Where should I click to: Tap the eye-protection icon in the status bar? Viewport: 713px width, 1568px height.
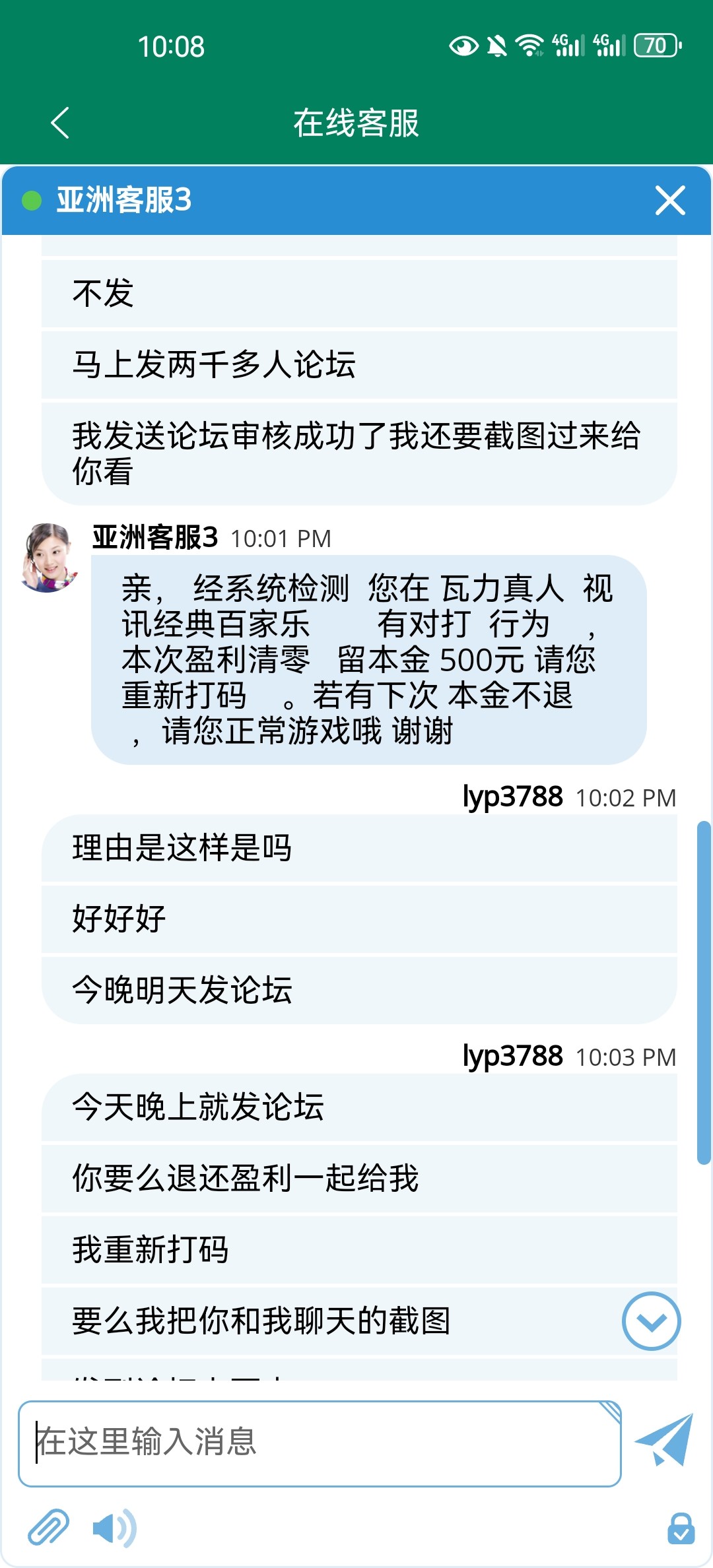[464, 46]
